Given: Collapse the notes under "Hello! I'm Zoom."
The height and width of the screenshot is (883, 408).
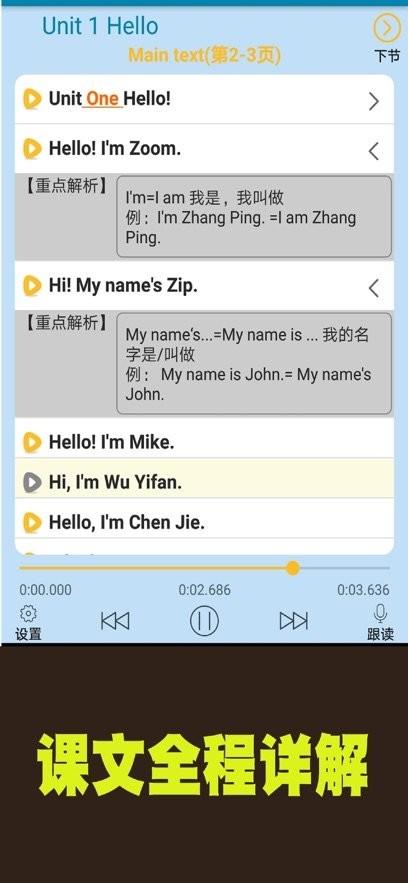Looking at the screenshot, I should [x=374, y=151].
